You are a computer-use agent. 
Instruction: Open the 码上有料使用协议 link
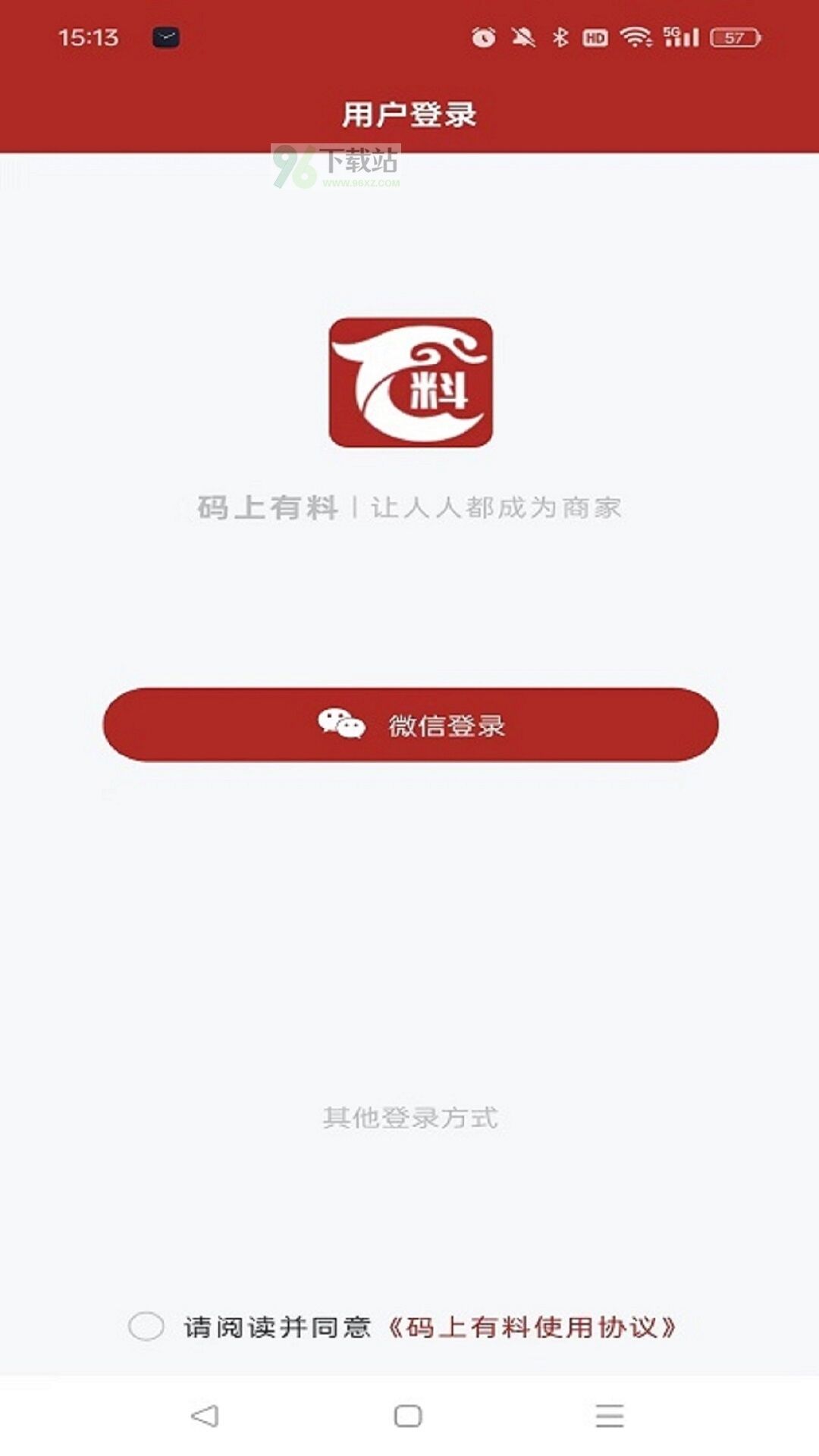(532, 1327)
